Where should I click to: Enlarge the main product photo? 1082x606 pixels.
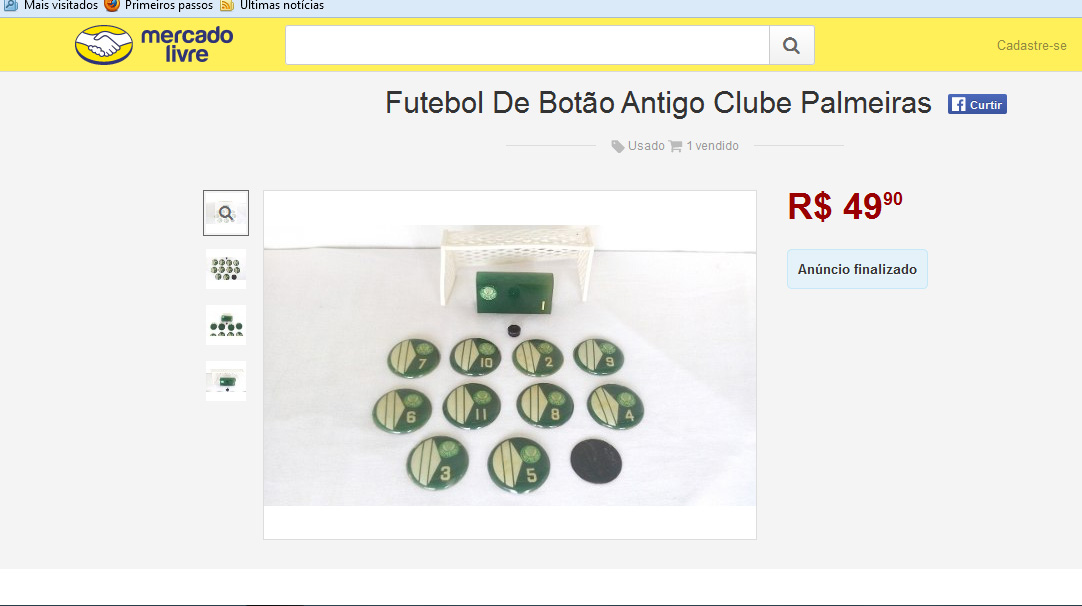coord(510,365)
